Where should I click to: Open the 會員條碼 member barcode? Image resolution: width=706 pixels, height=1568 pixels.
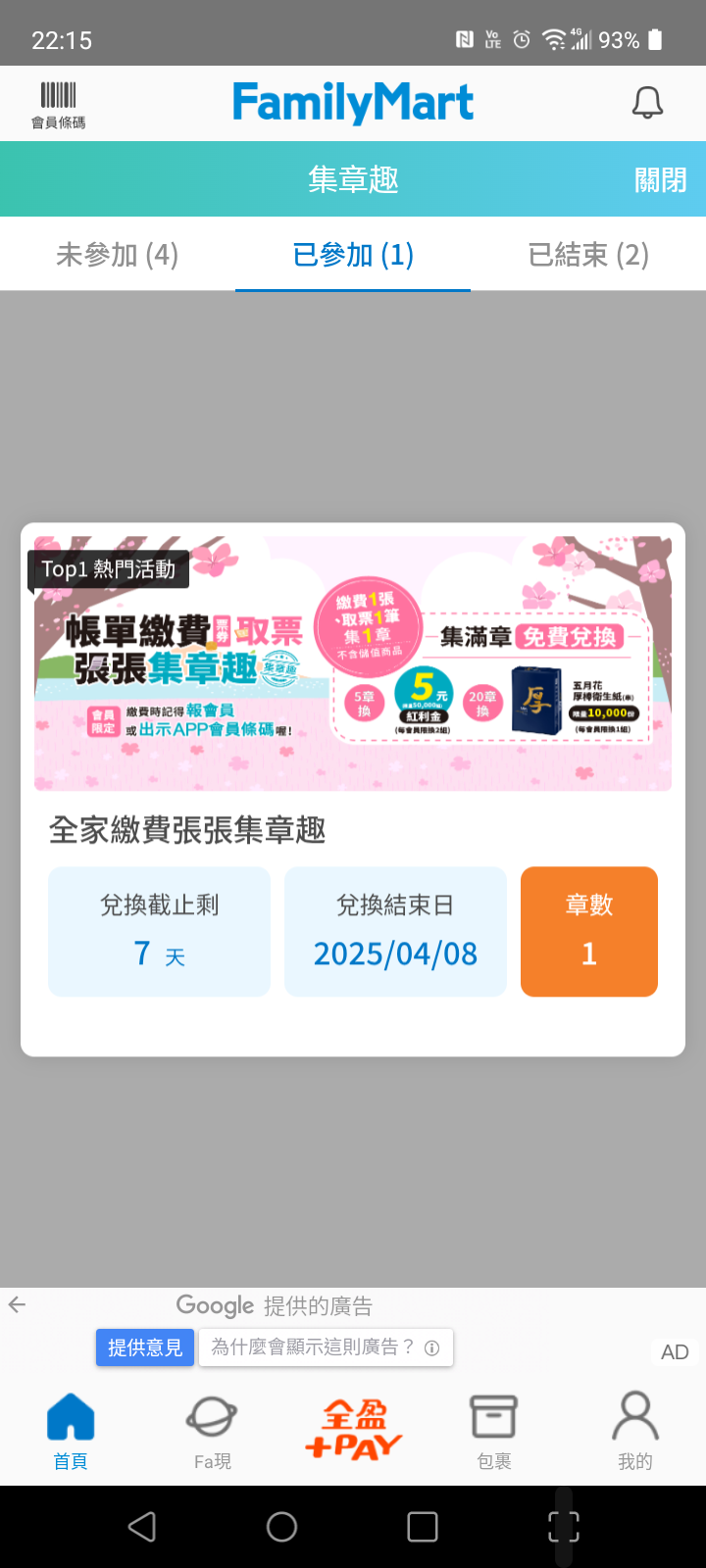point(59,105)
